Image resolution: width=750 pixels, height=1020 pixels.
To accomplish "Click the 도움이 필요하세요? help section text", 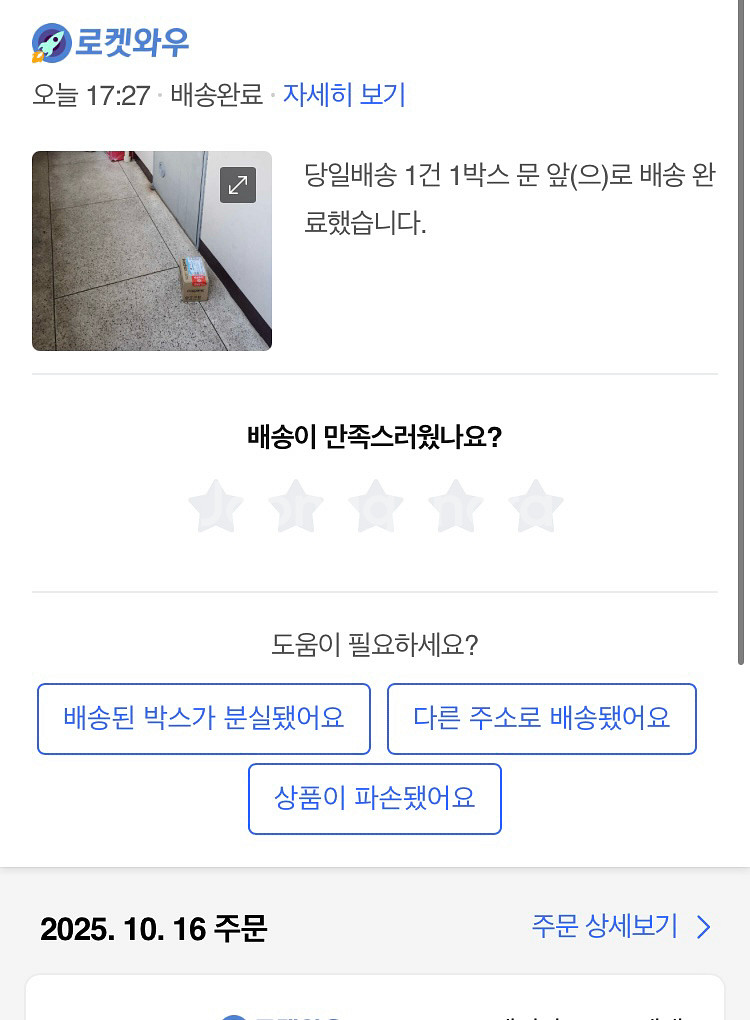I will point(375,645).
